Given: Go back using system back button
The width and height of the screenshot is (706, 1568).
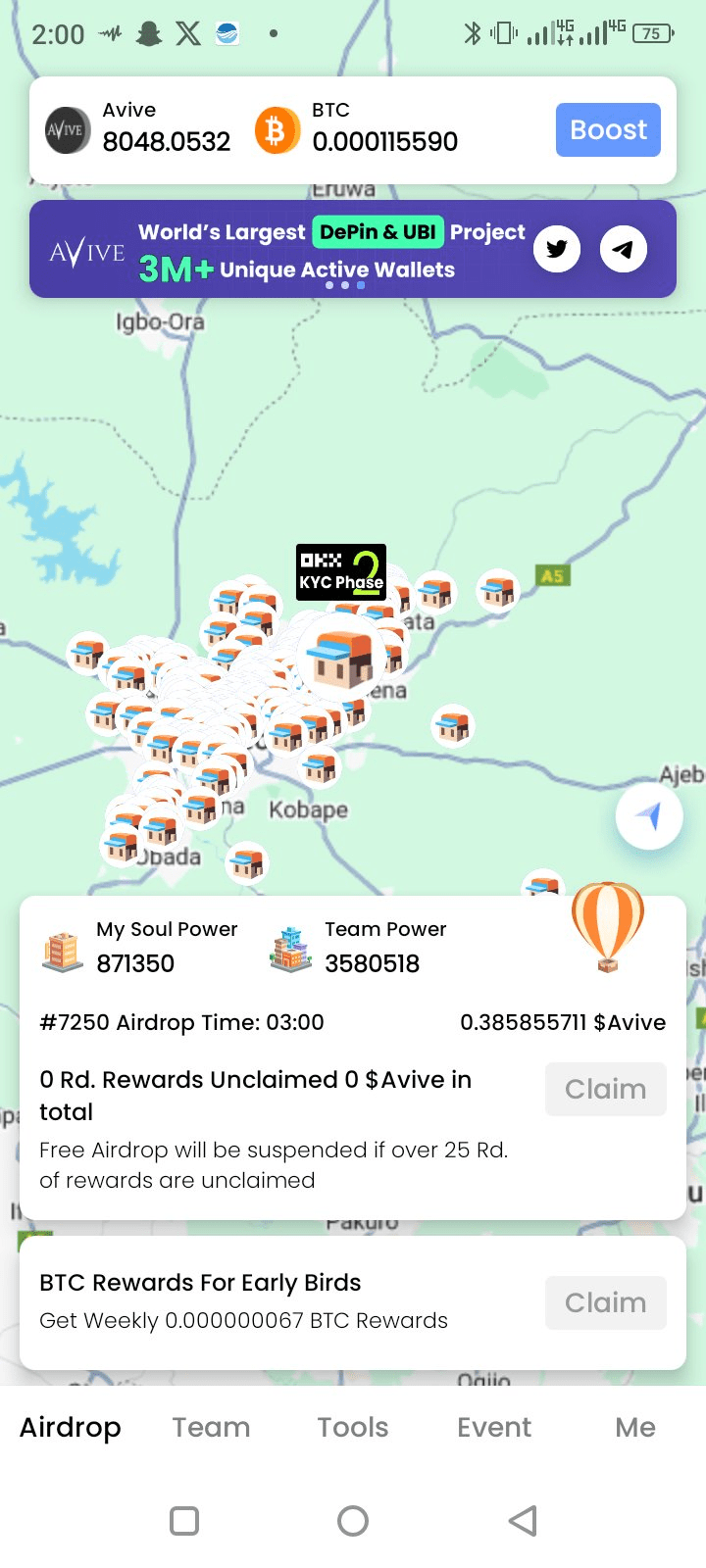Looking at the screenshot, I should point(523,1521).
